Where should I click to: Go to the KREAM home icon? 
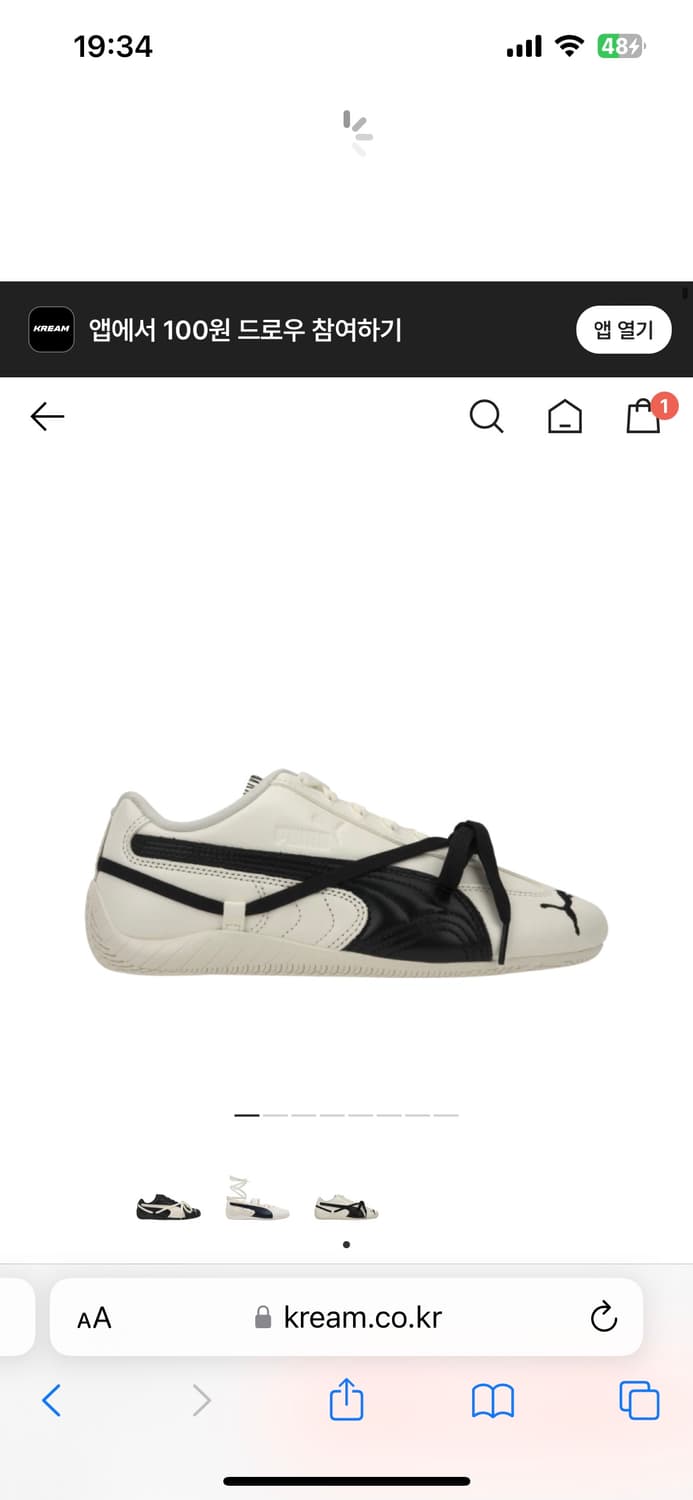pos(565,416)
